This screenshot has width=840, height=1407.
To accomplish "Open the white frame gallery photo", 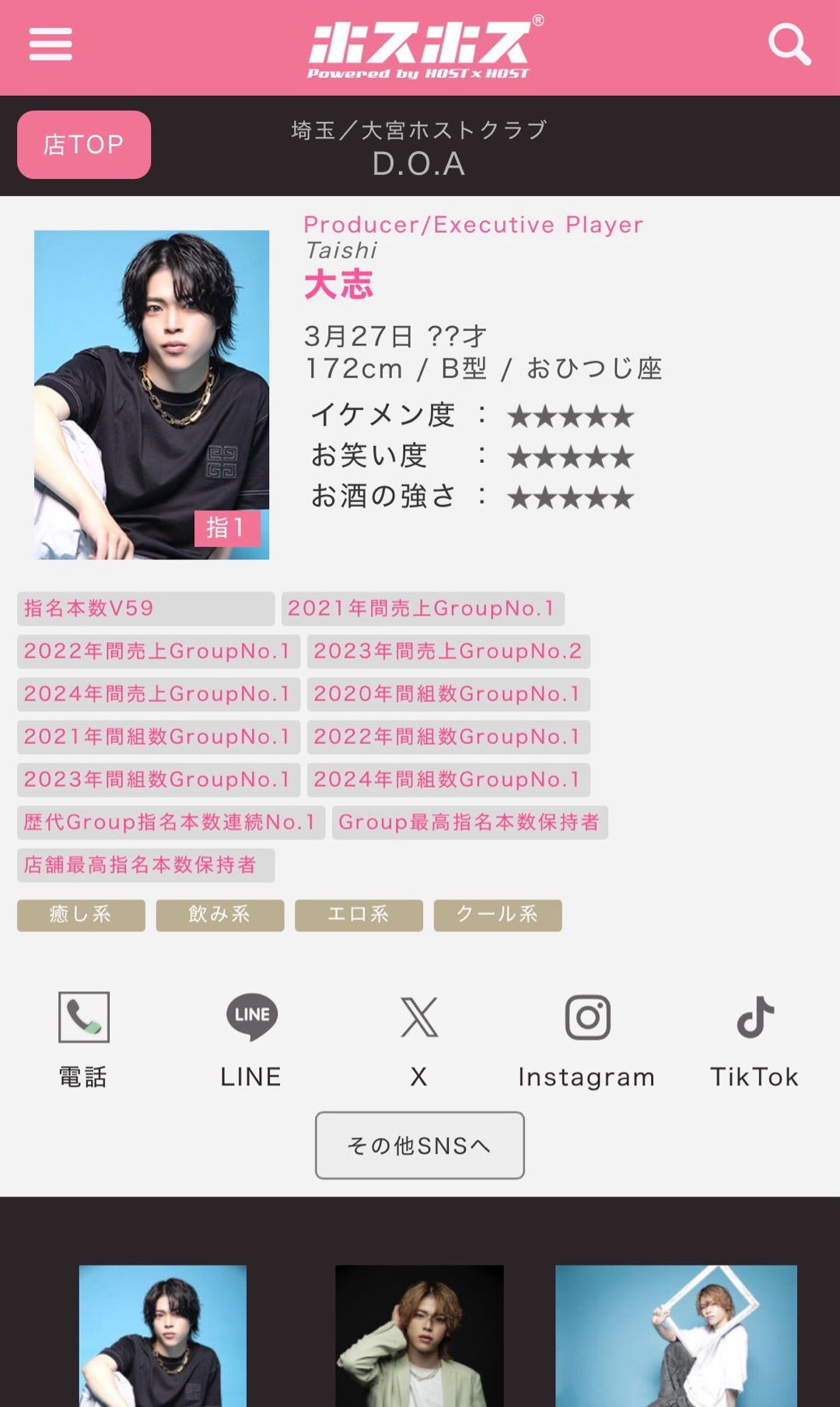I will tap(676, 1335).
